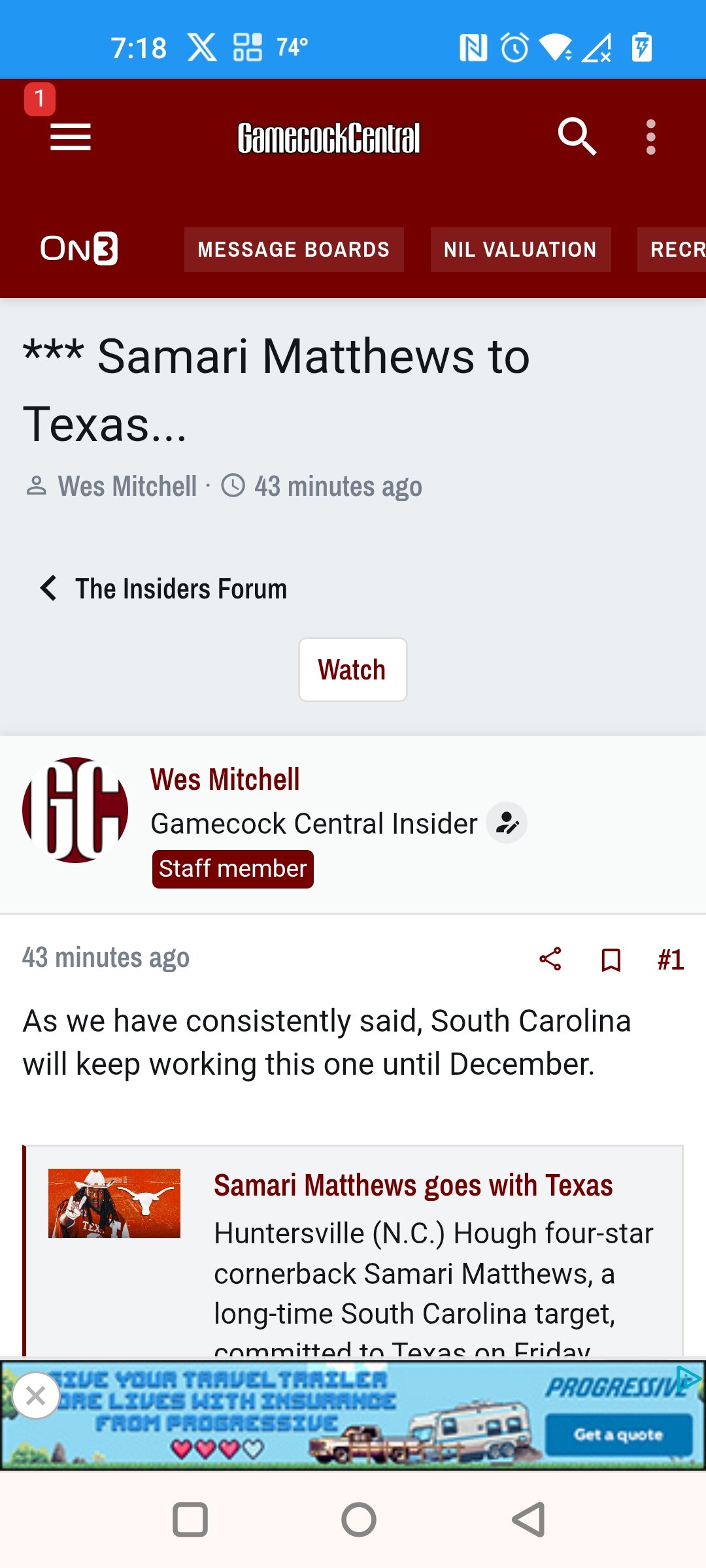
Task: Share this post
Action: [x=550, y=959]
